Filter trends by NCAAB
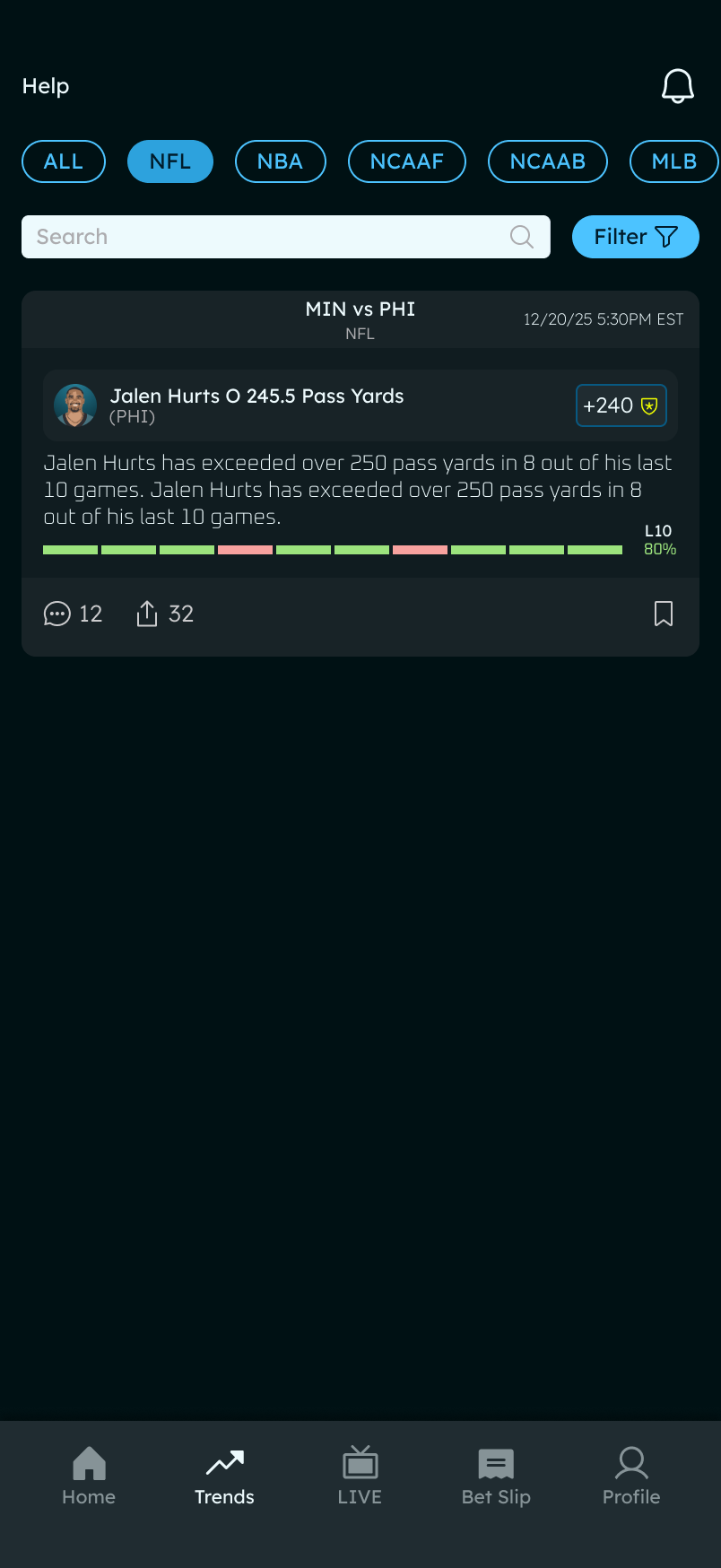 click(x=547, y=161)
